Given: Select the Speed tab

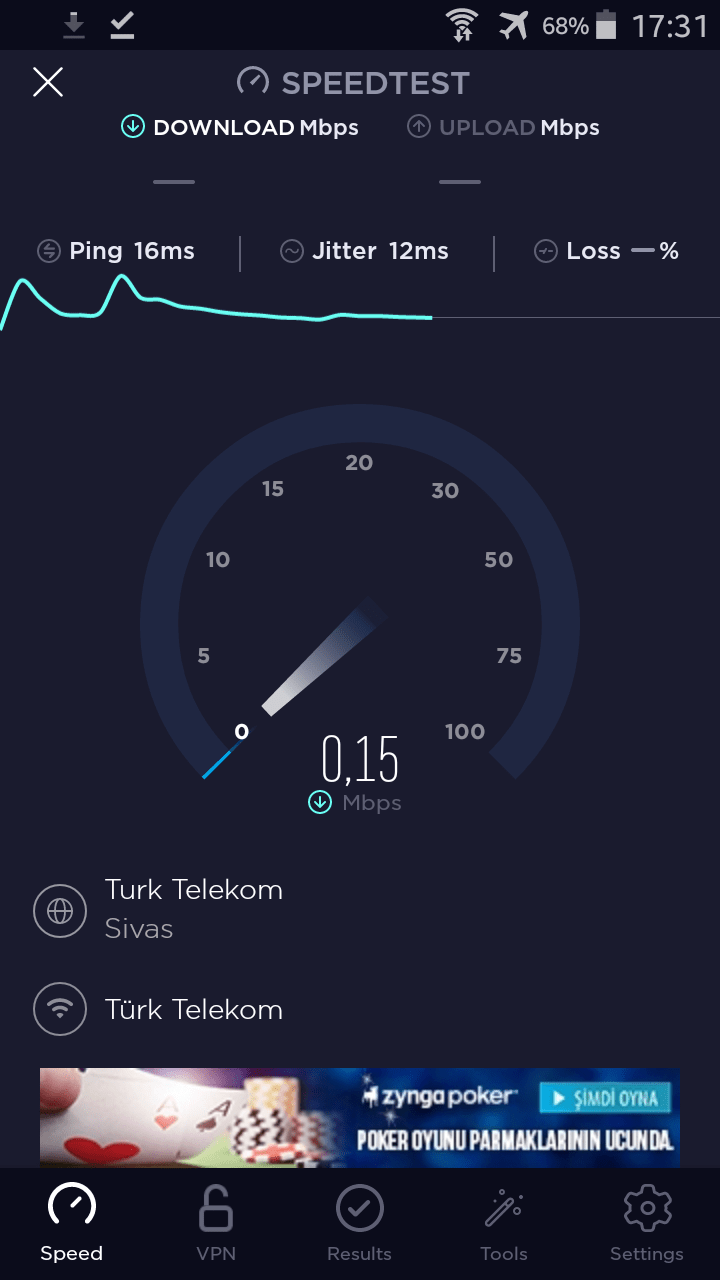Looking at the screenshot, I should point(72,1222).
